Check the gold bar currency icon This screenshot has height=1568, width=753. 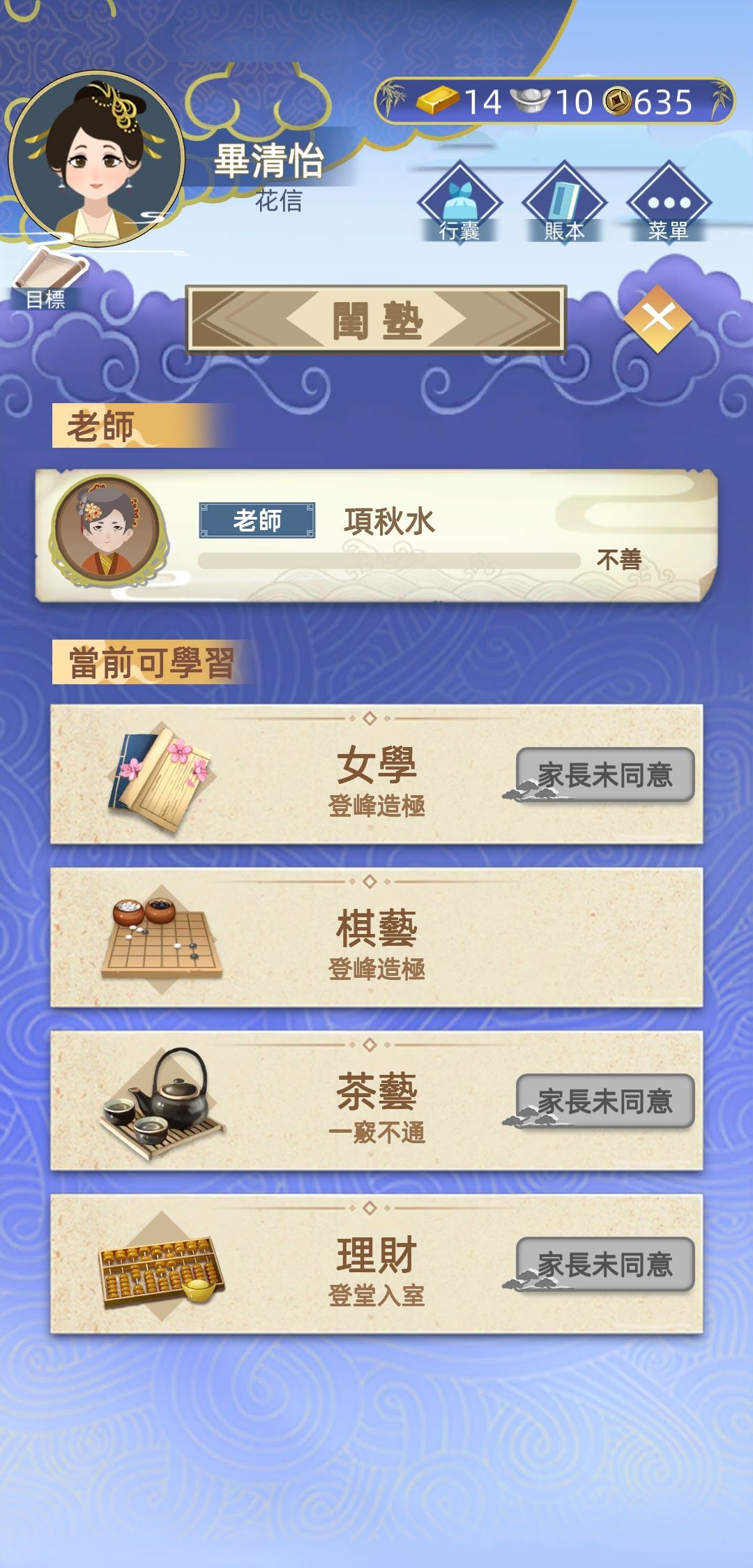pos(438,101)
